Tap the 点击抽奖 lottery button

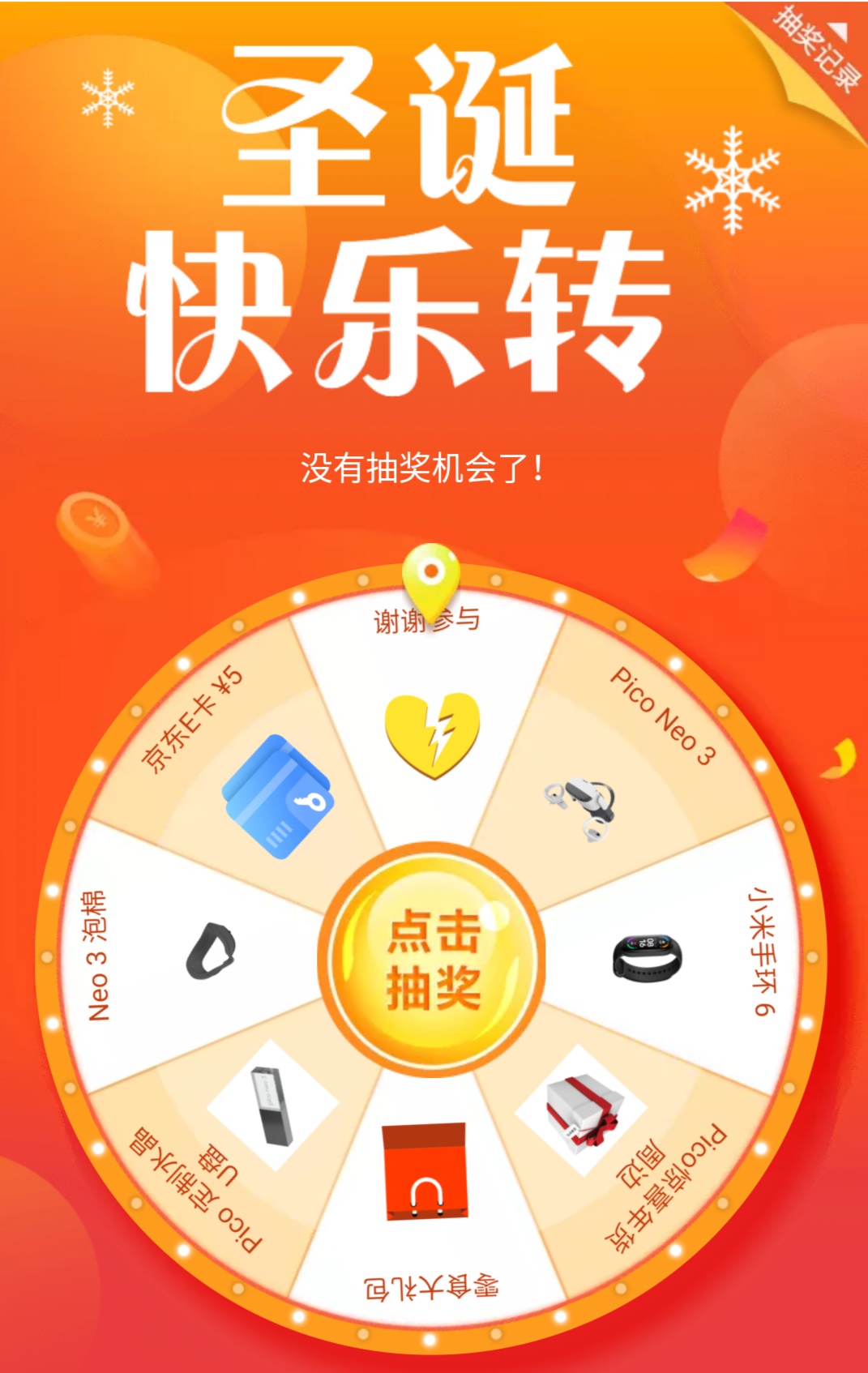[433, 960]
